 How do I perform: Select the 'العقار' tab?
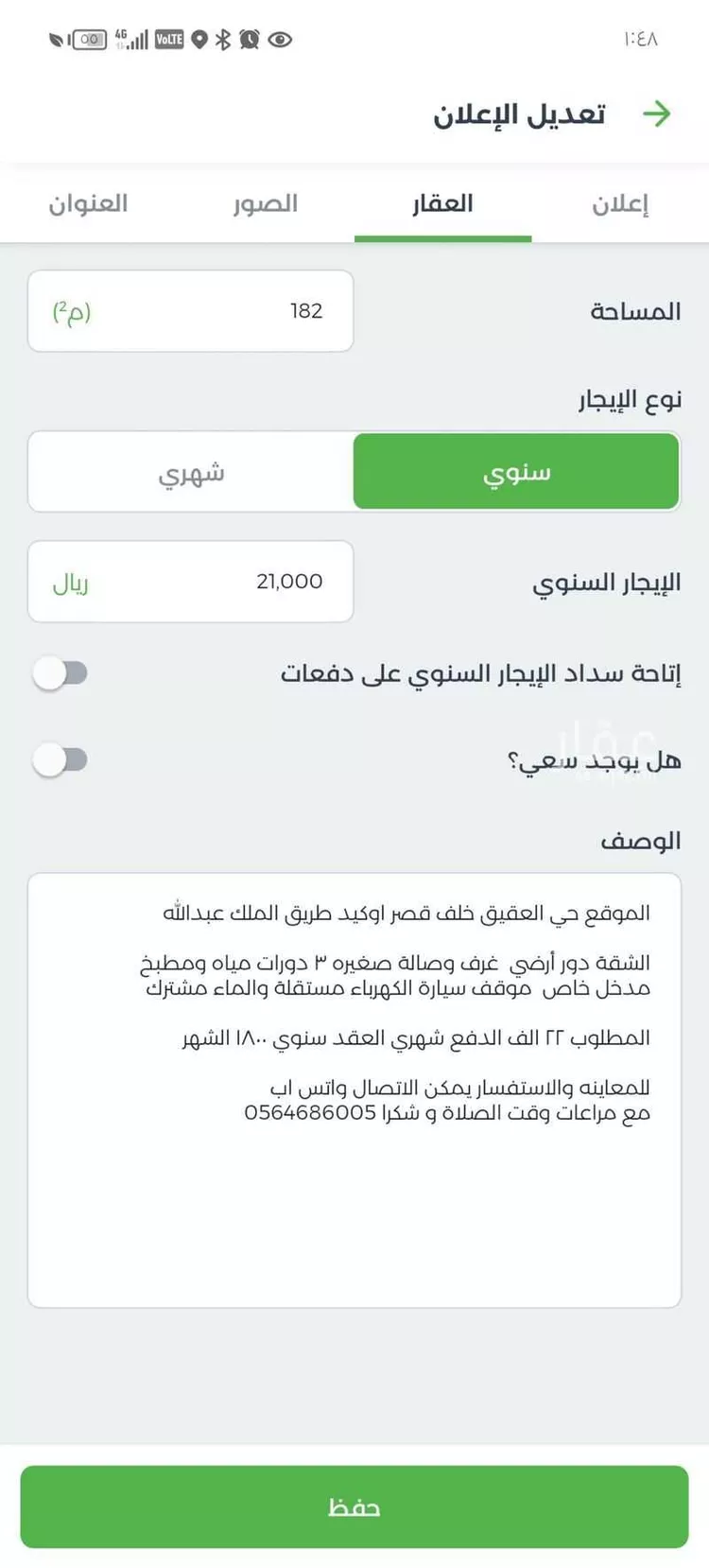[x=442, y=203]
